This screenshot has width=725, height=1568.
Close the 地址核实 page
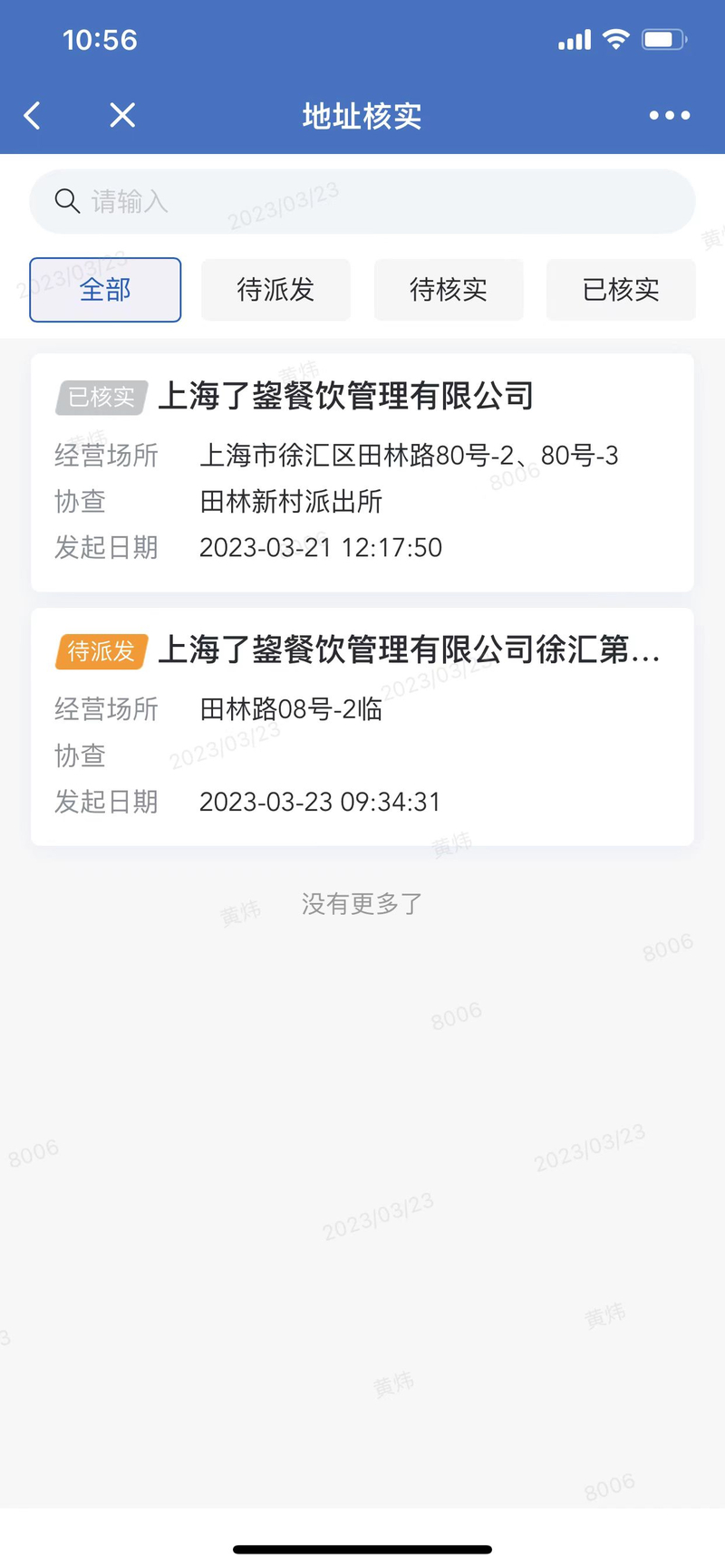(122, 115)
